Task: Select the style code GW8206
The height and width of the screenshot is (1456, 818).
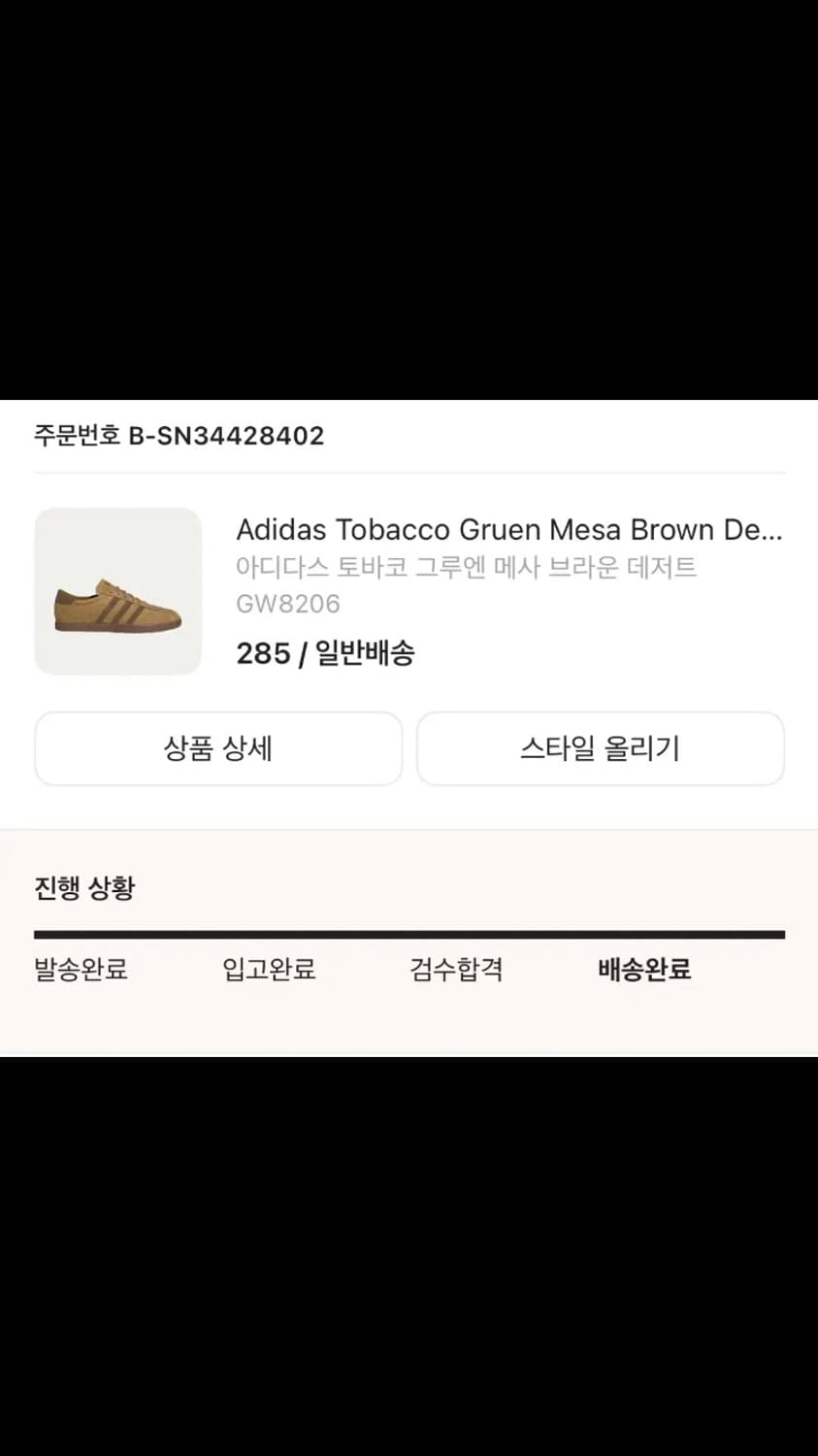Action: tap(286, 604)
